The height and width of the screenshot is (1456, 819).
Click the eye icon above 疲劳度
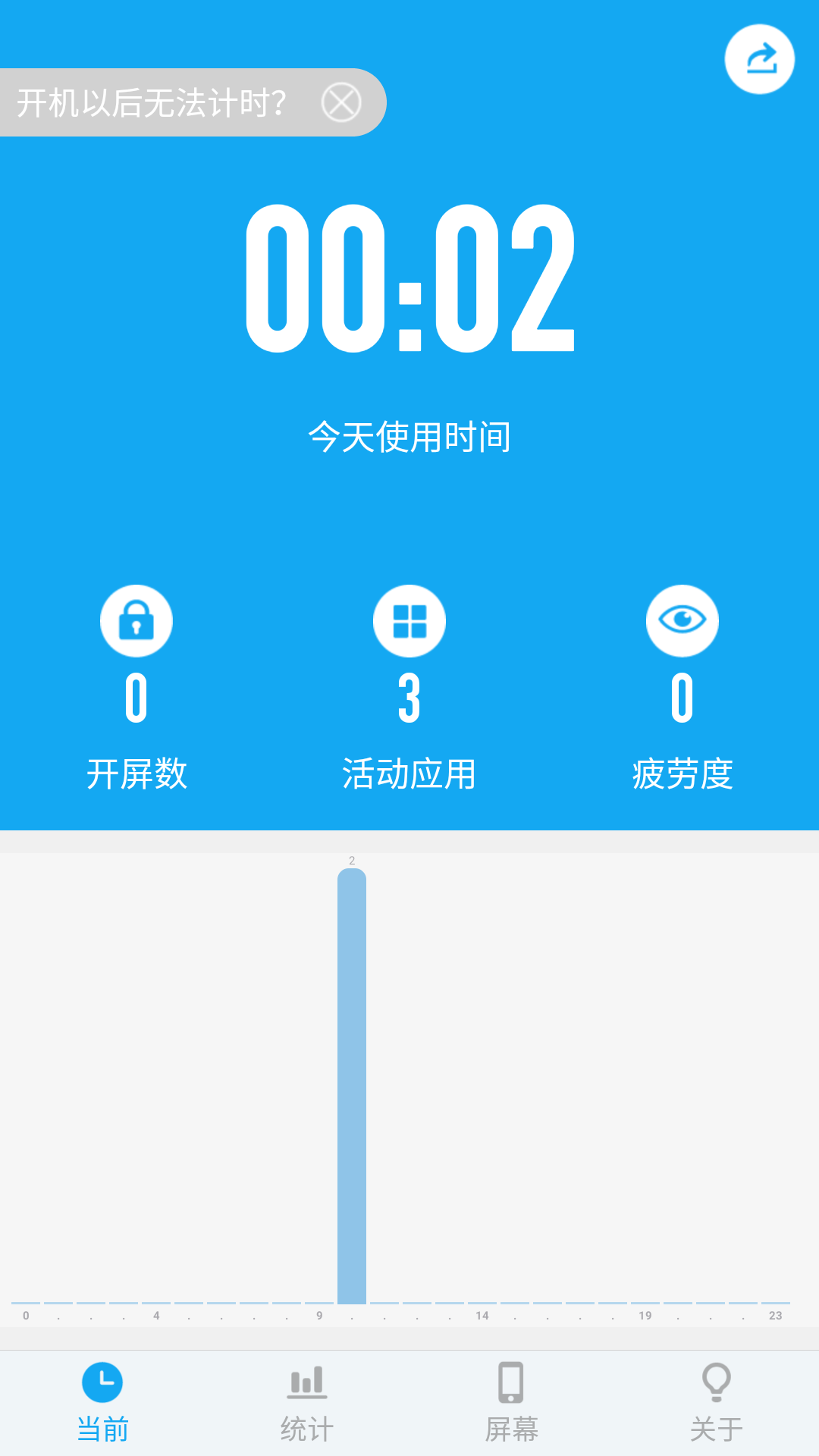(682, 620)
